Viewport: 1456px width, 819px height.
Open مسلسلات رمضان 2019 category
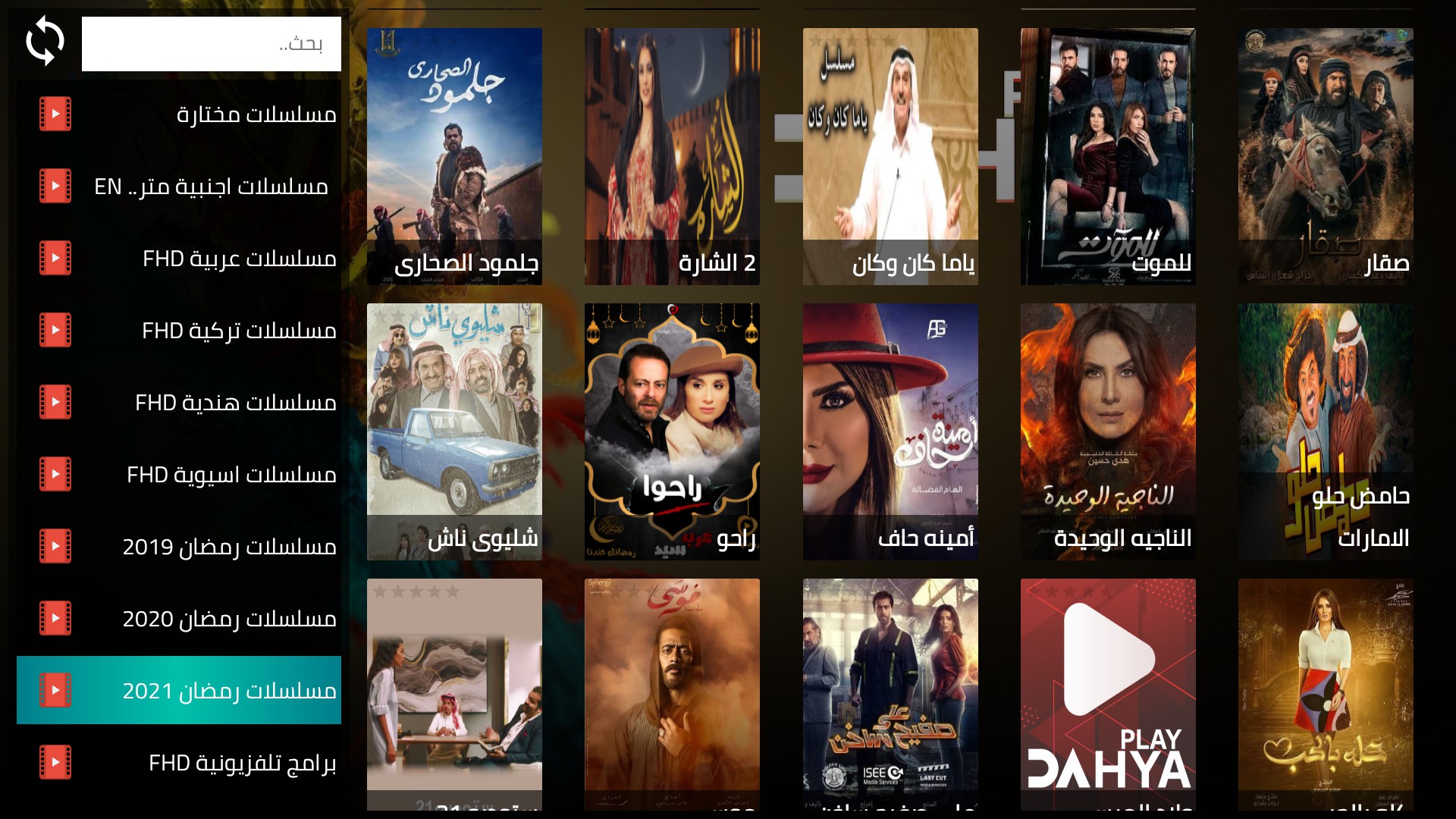tap(179, 546)
